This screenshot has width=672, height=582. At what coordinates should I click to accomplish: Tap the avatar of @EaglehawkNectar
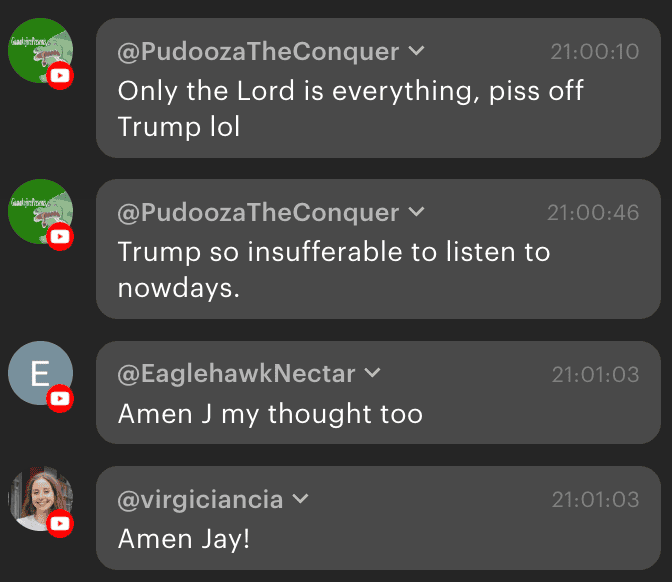40,374
